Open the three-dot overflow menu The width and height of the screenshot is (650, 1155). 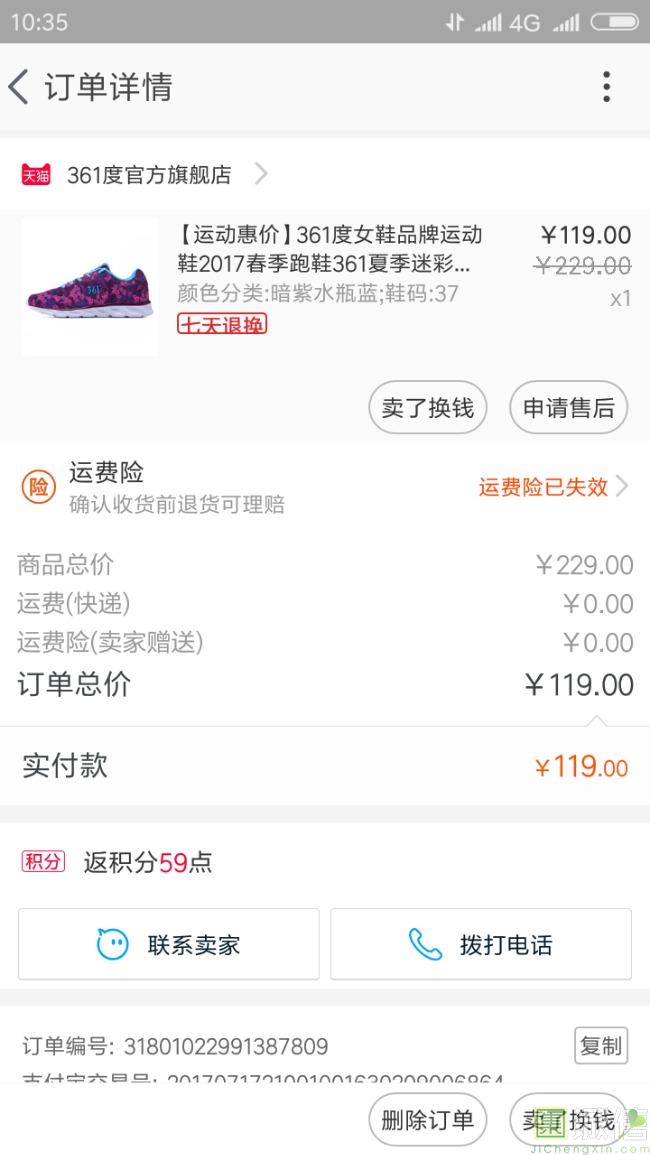pos(606,87)
